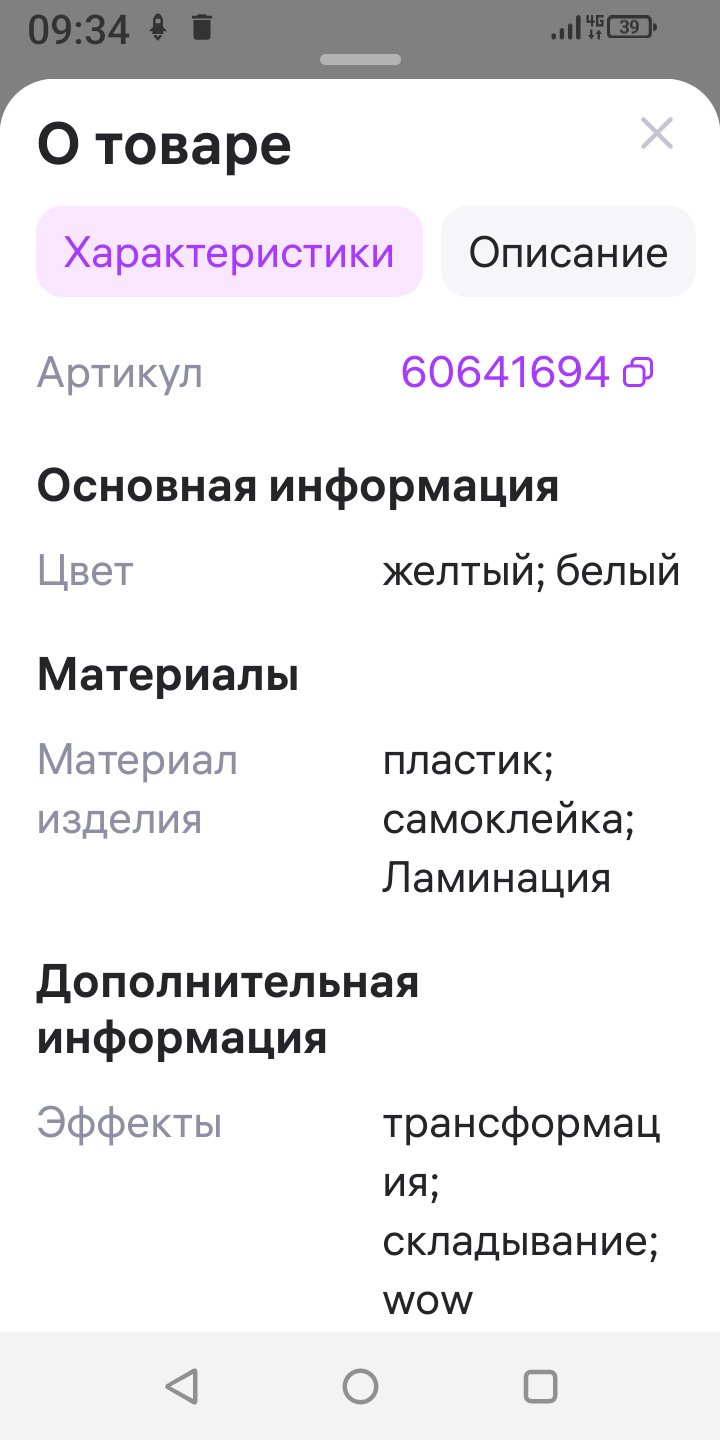
Task: Tap the system home button
Action: point(360,1386)
